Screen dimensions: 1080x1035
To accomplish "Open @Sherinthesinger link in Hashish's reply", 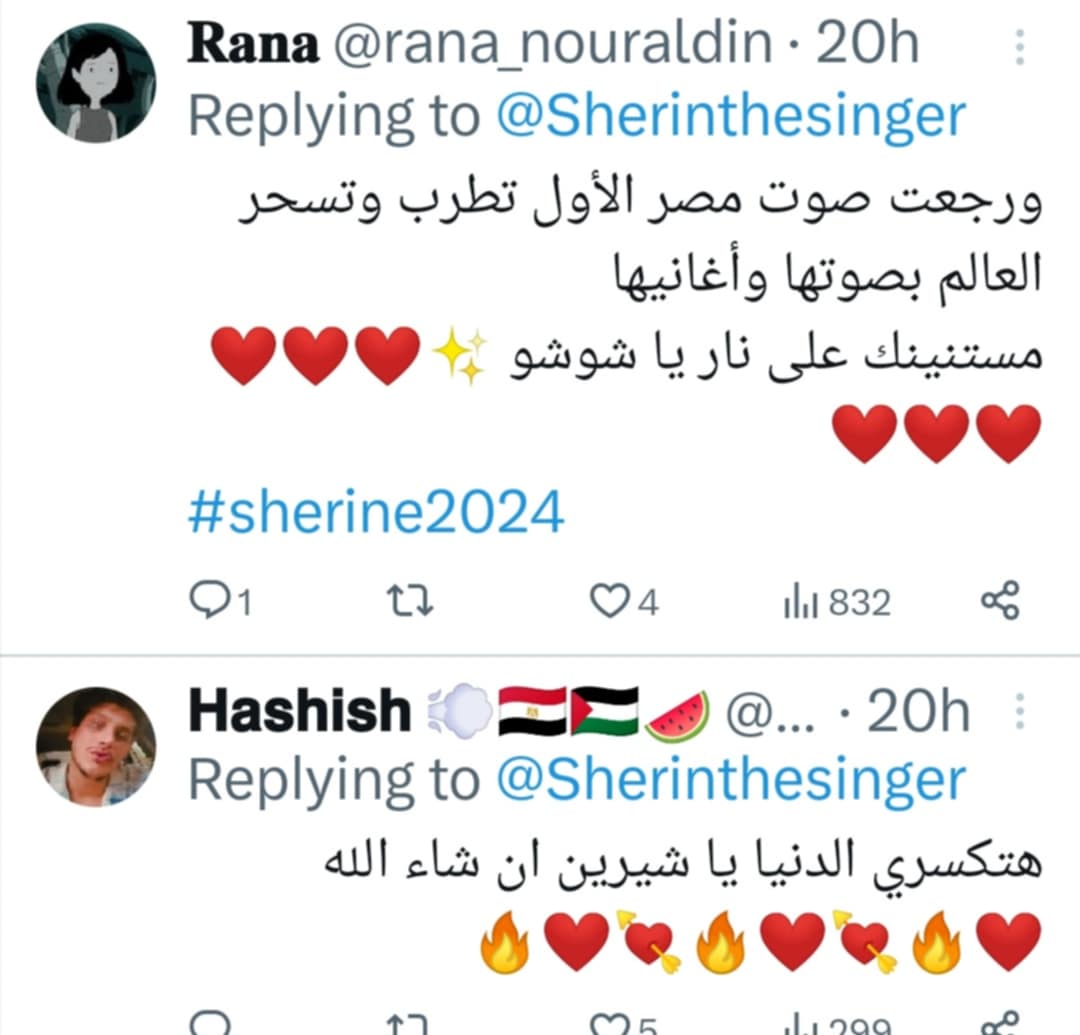I will [x=730, y=781].
